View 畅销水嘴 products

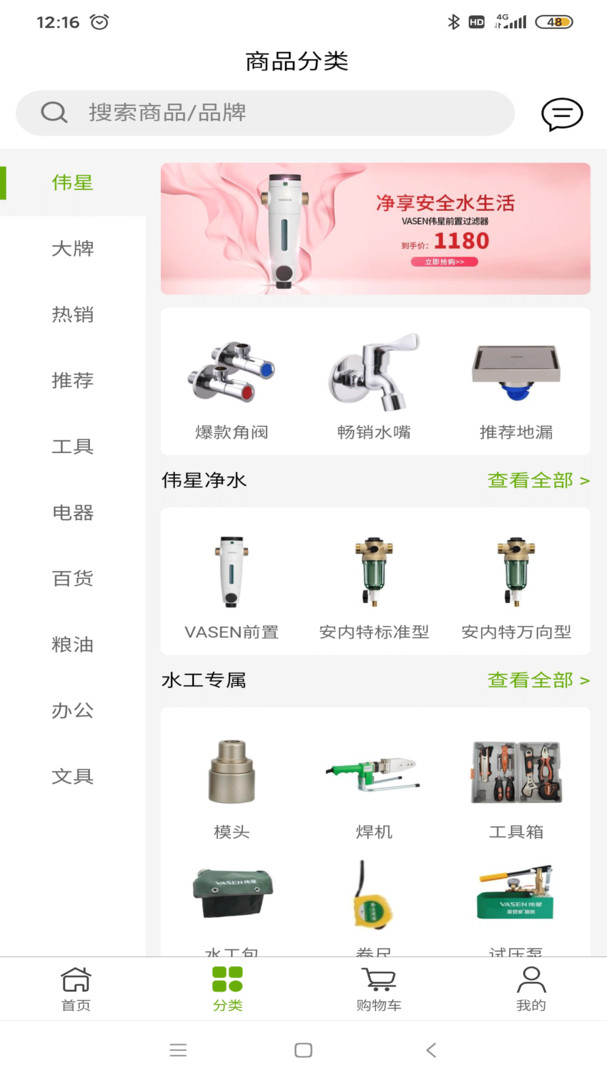(374, 390)
